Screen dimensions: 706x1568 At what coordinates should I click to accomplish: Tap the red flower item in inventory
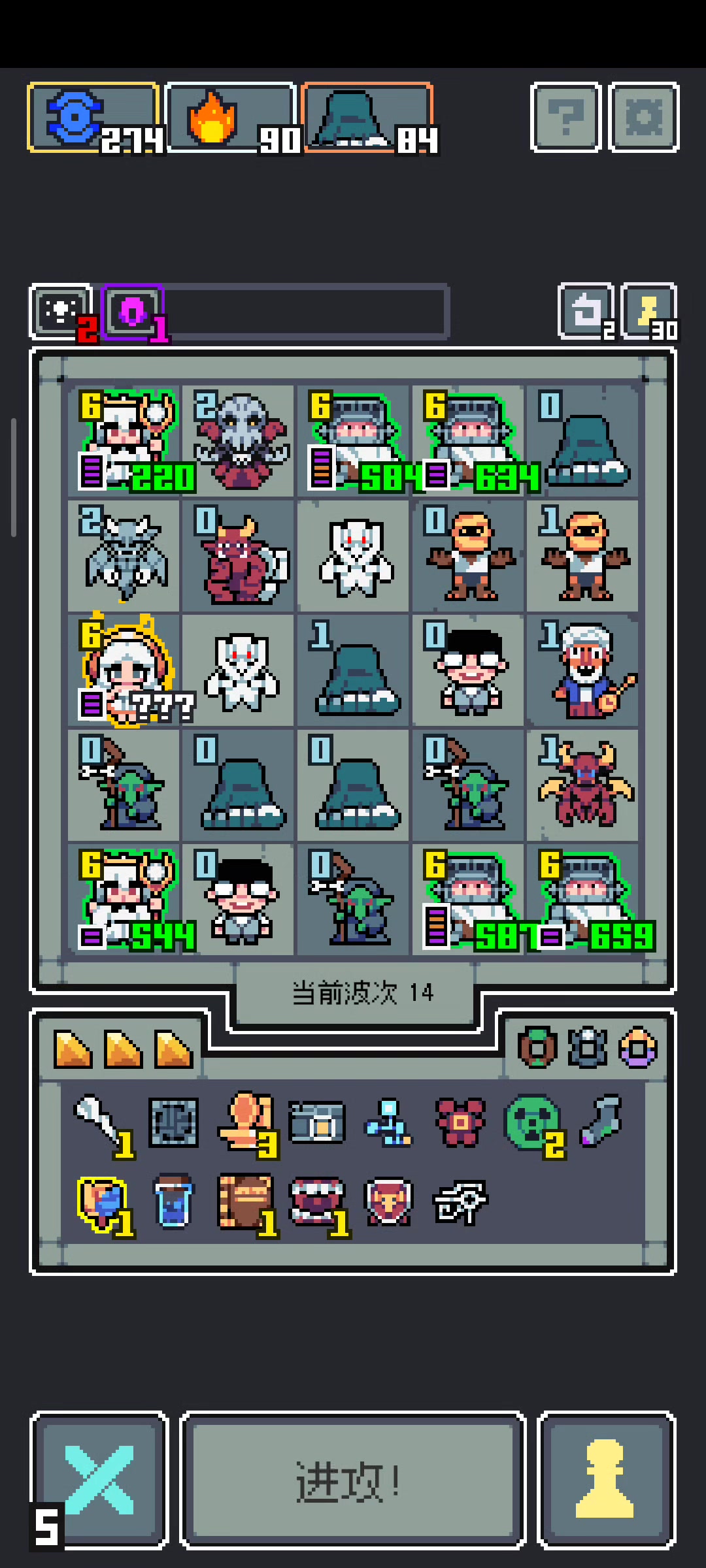click(460, 1122)
